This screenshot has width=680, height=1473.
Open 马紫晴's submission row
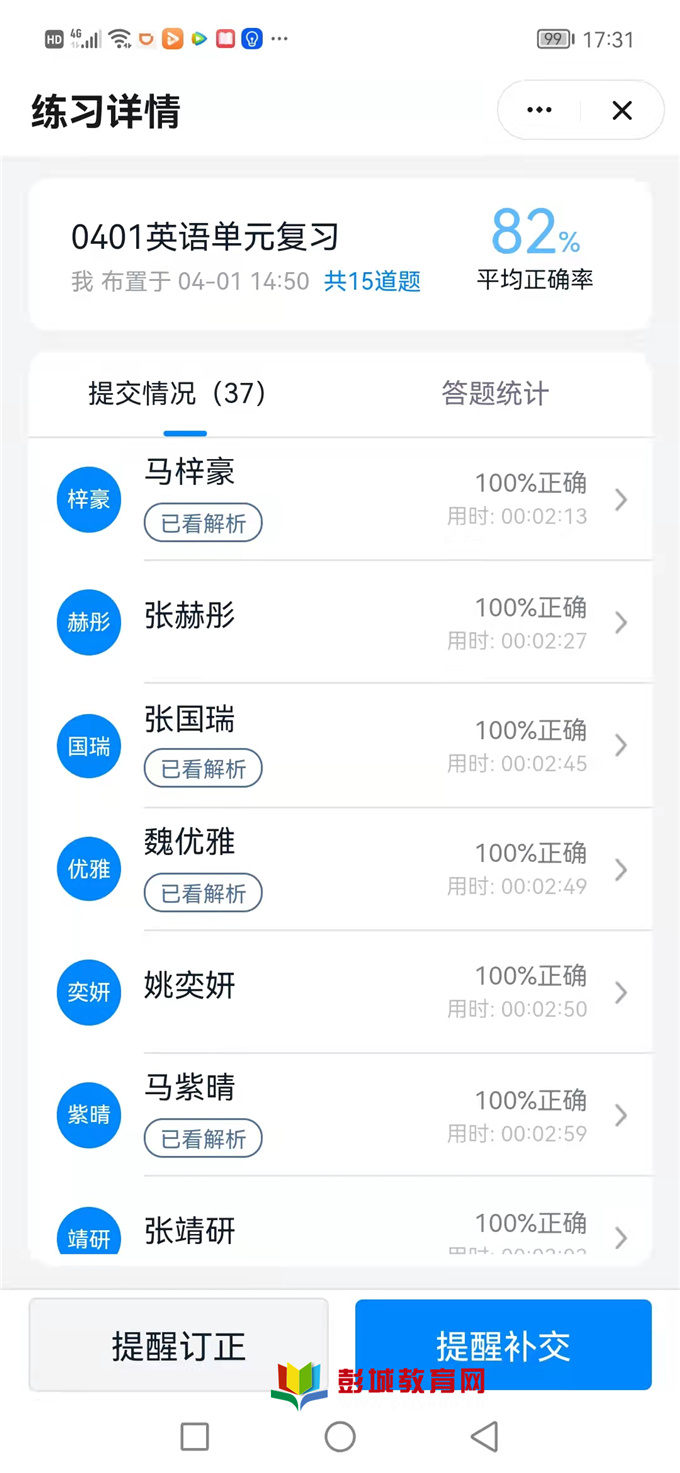[x=340, y=1115]
